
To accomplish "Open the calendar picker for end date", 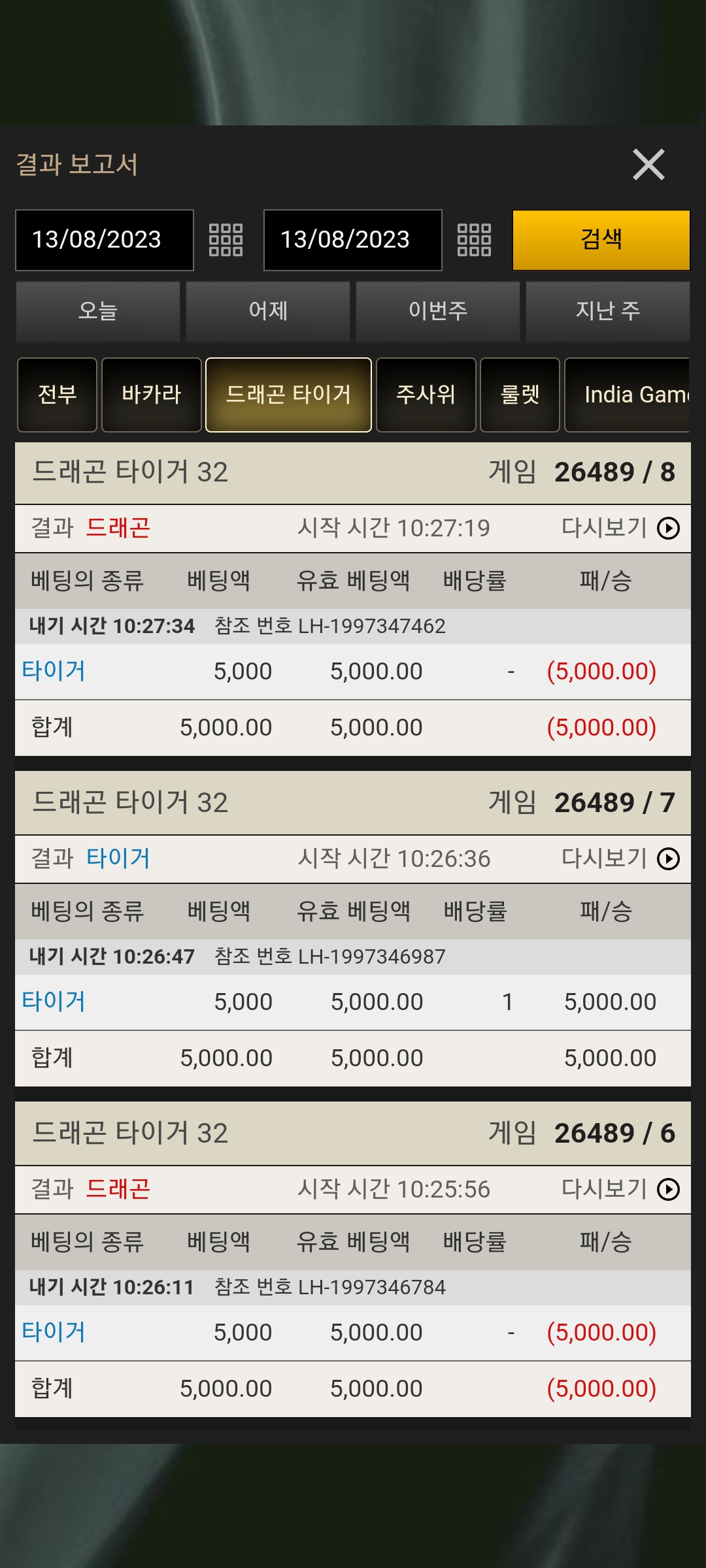I will coord(474,240).
